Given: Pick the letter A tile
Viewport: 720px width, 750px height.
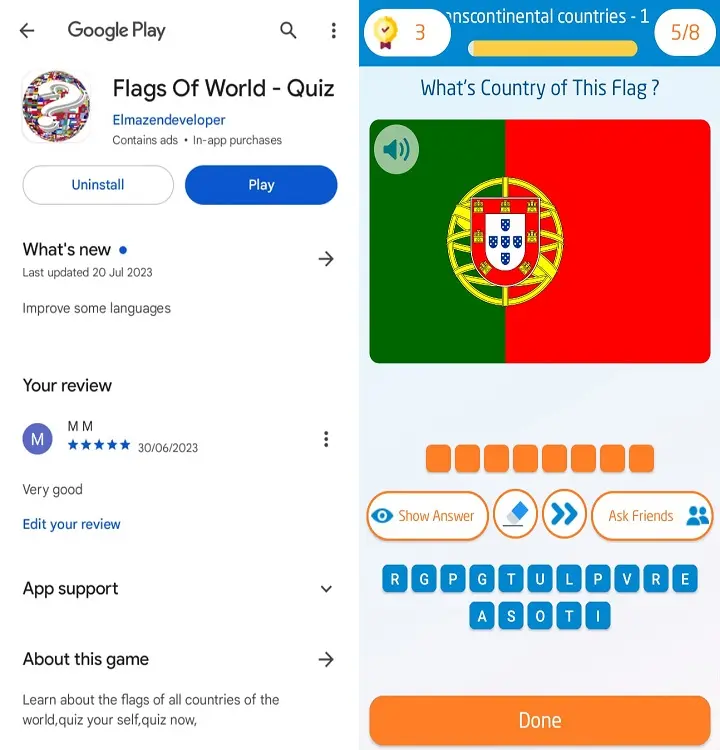Looking at the screenshot, I should point(482,616).
